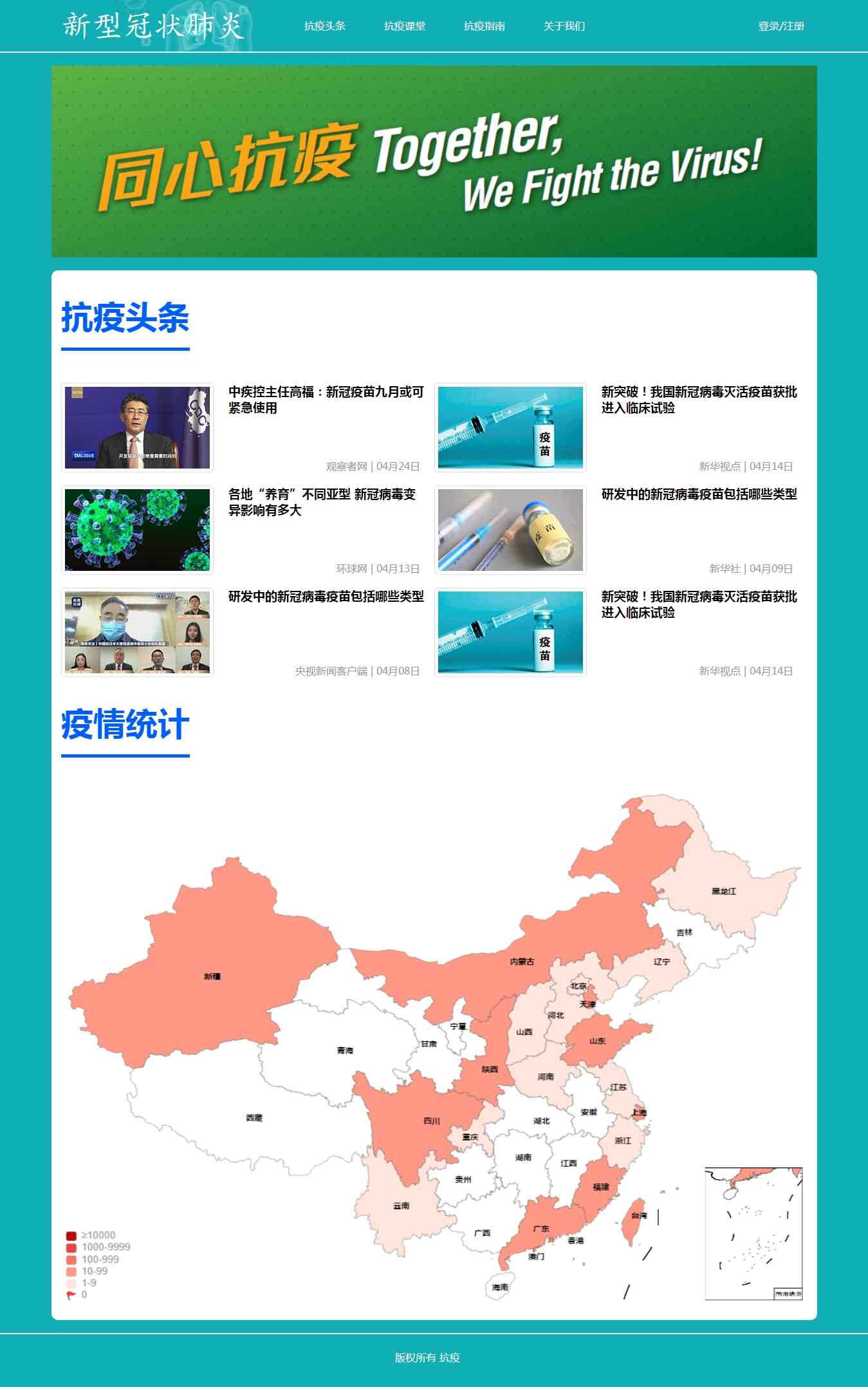
Task: Select 四川 province on the map
Action: pyautogui.click(x=431, y=1121)
